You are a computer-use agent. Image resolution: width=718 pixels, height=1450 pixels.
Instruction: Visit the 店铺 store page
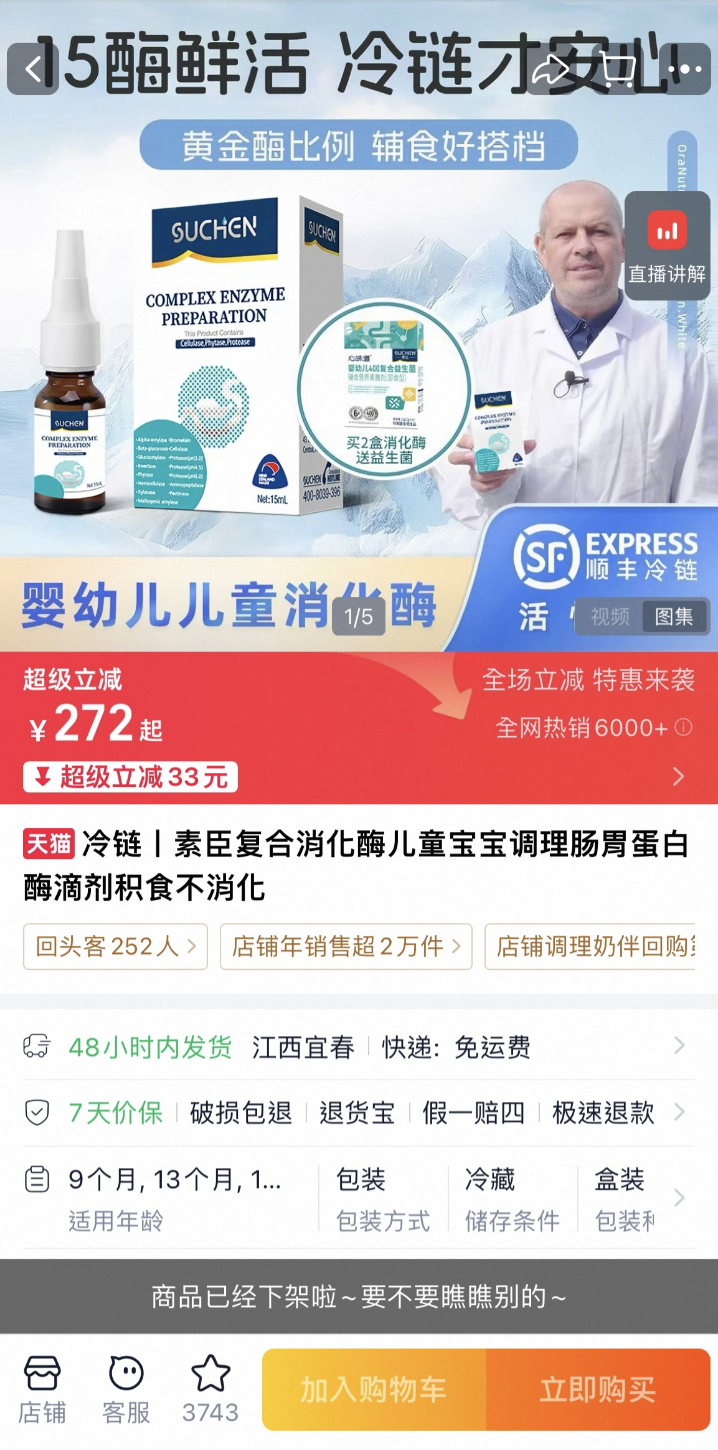click(42, 1389)
